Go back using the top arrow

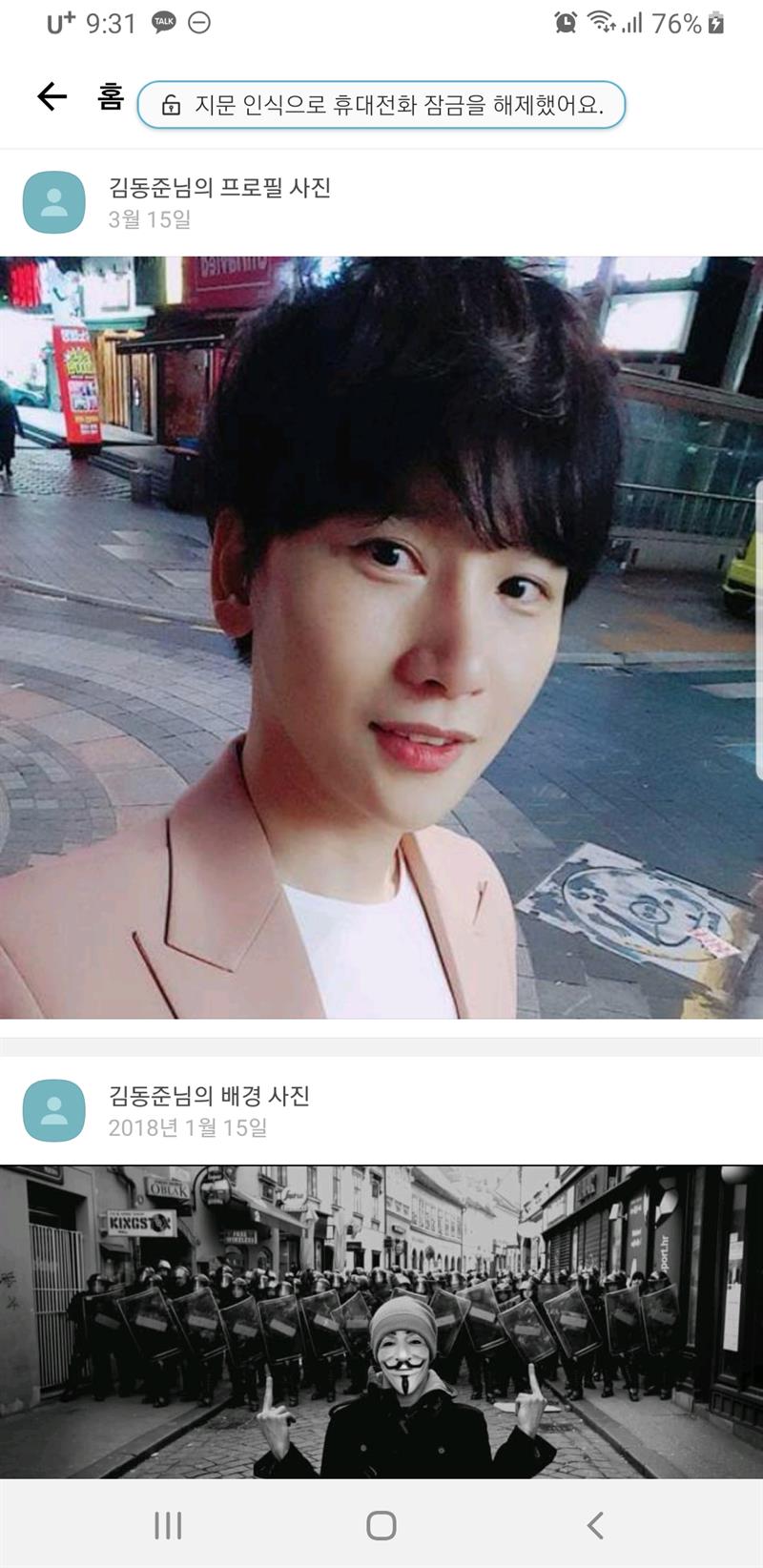click(52, 96)
